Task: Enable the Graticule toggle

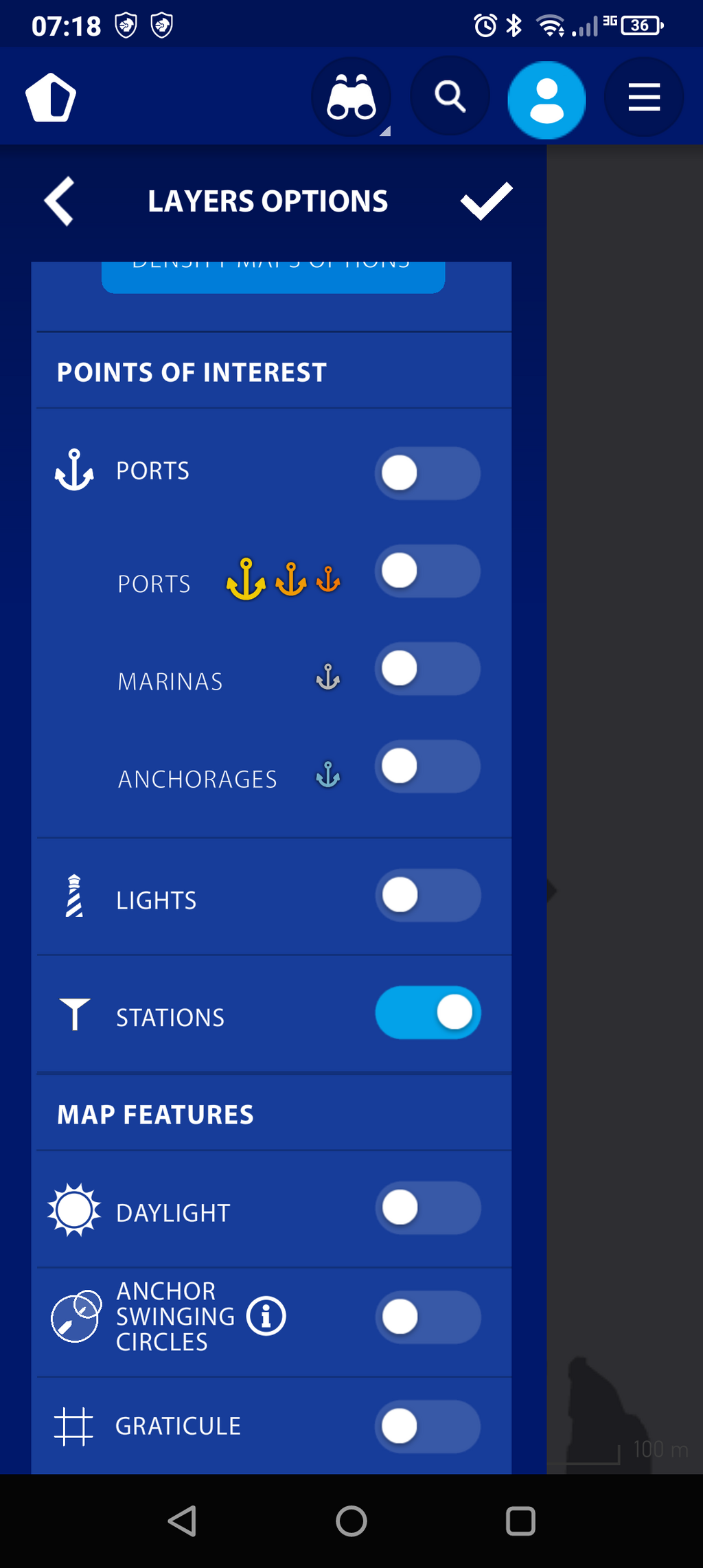Action: point(427,1426)
